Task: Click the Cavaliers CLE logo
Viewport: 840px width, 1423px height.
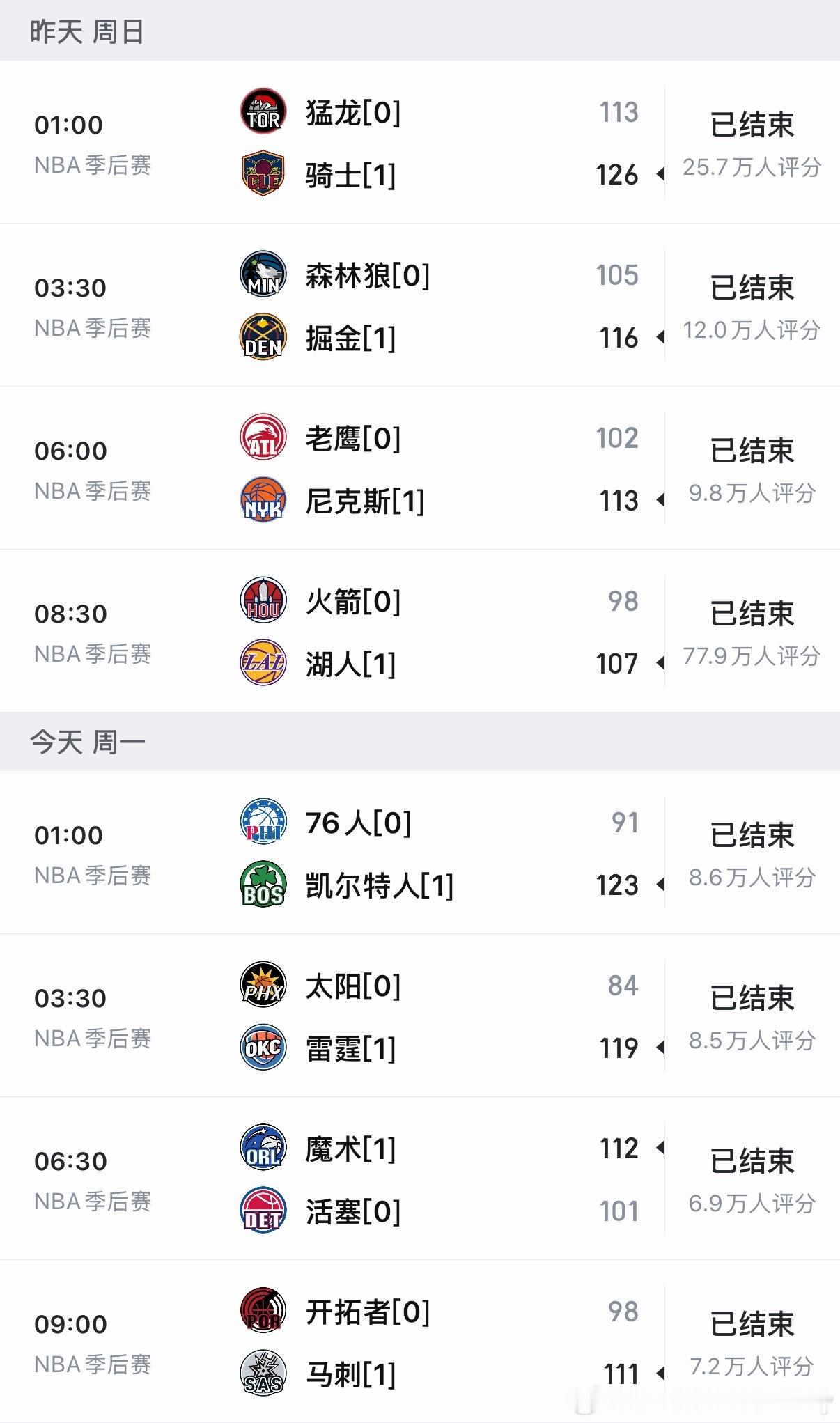Action: 263,174
